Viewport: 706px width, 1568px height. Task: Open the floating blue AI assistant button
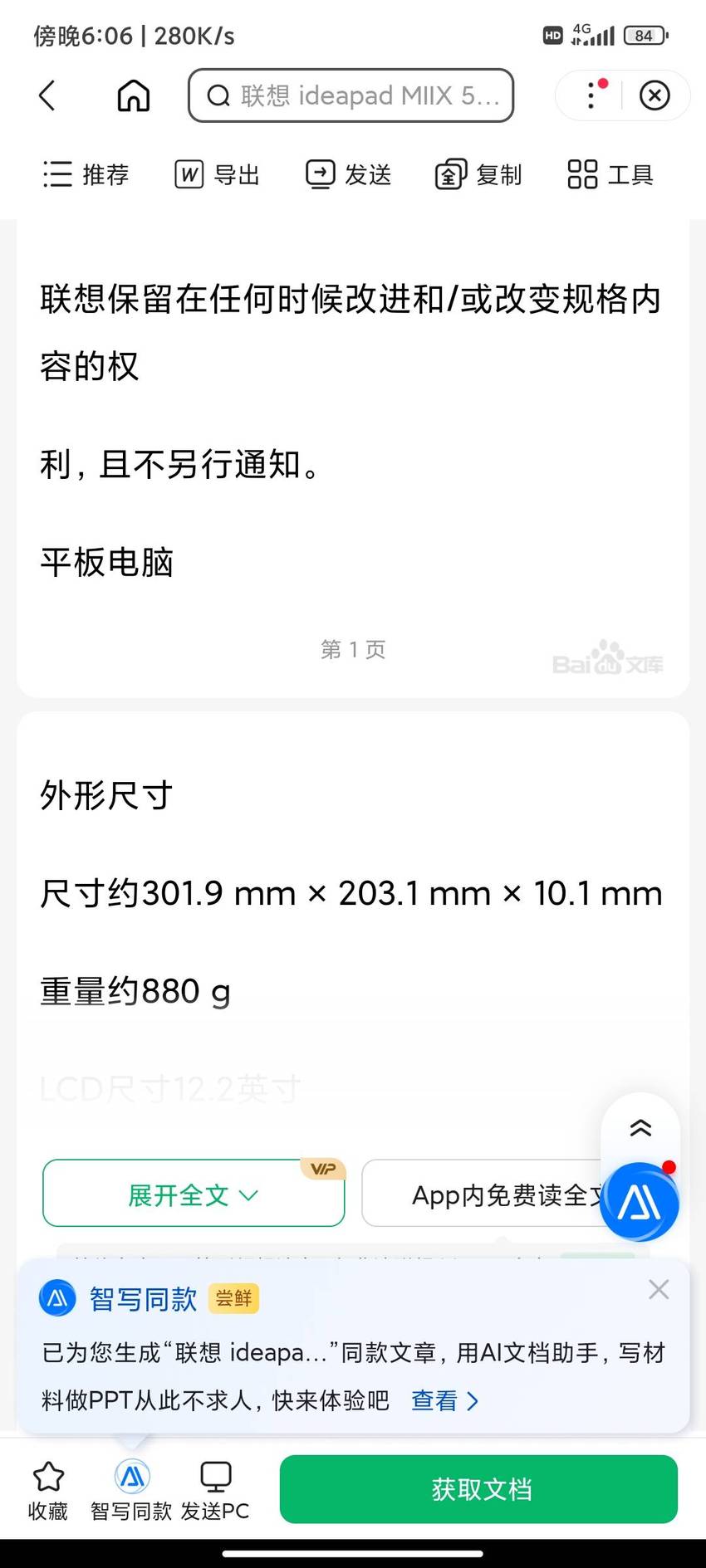click(x=640, y=1201)
